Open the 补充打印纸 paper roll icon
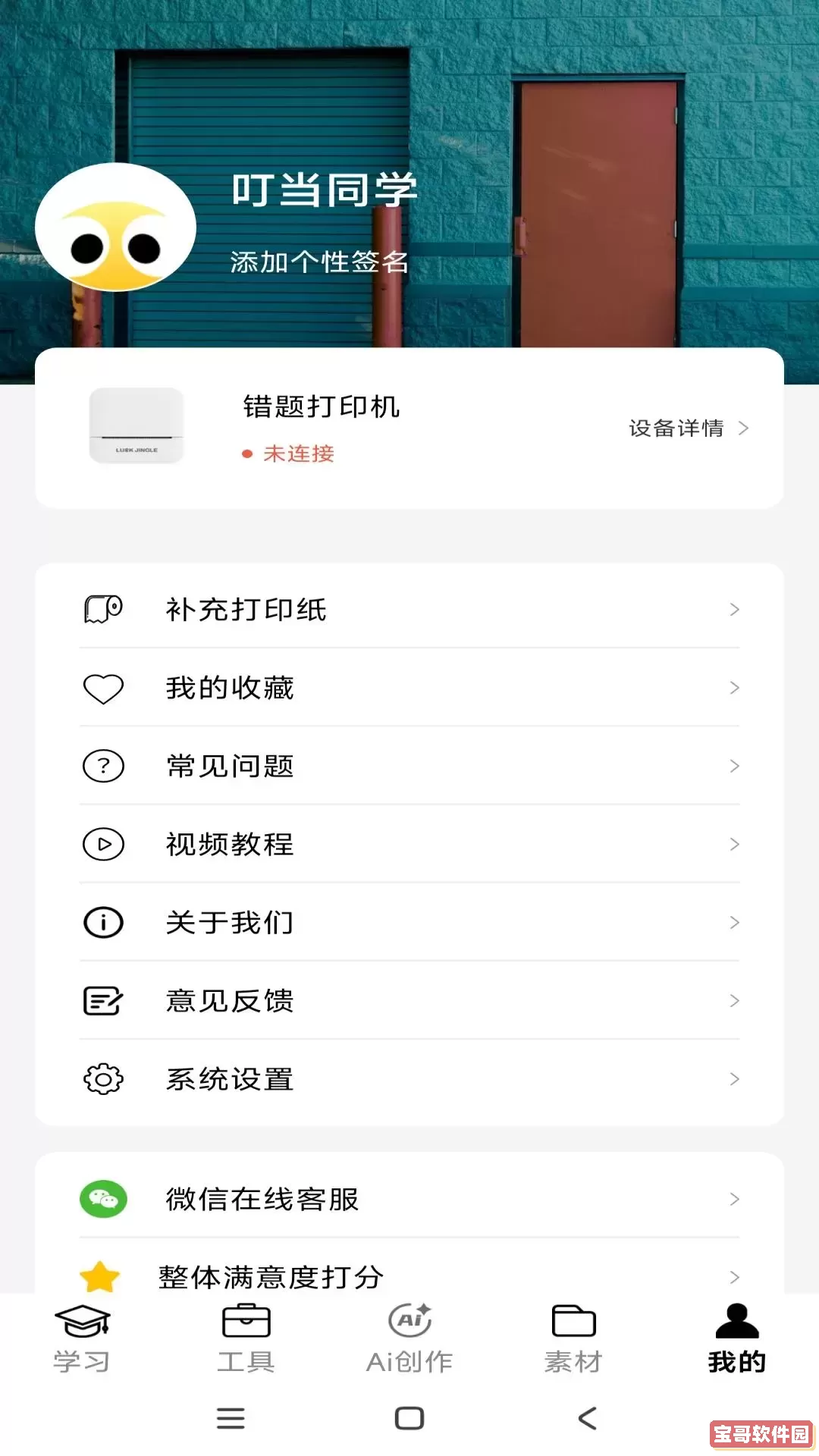 [x=102, y=609]
